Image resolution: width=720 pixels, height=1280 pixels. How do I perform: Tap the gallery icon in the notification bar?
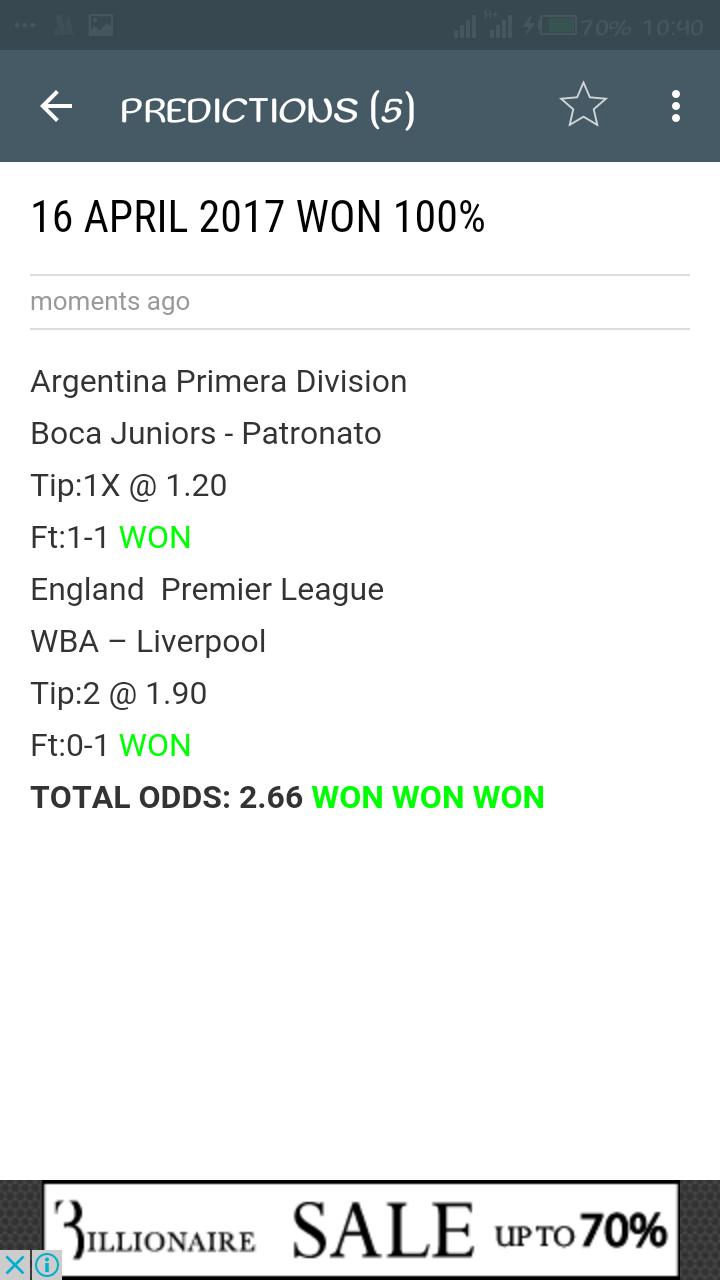(x=100, y=27)
